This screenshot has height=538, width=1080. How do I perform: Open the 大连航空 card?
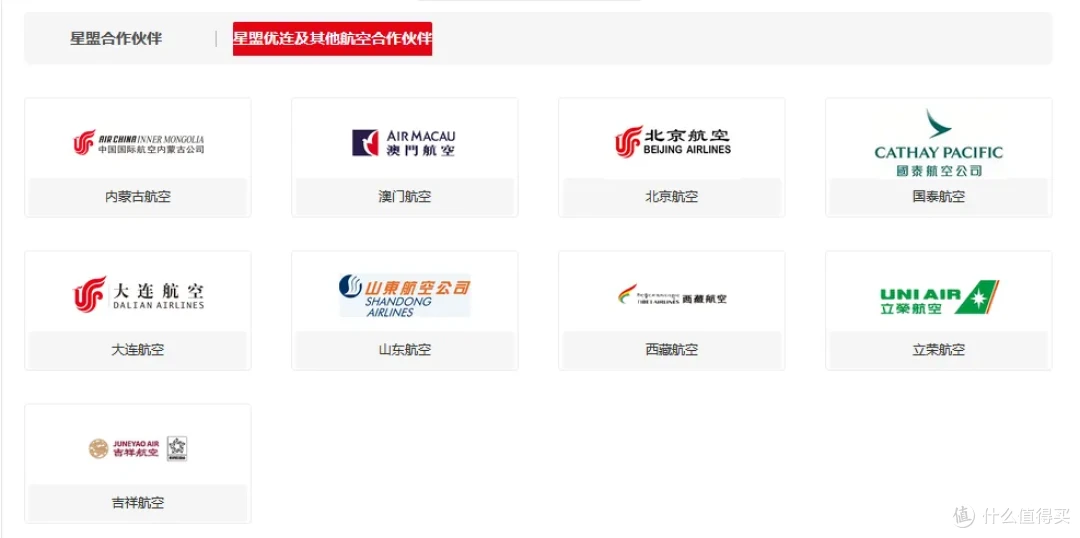click(138, 310)
